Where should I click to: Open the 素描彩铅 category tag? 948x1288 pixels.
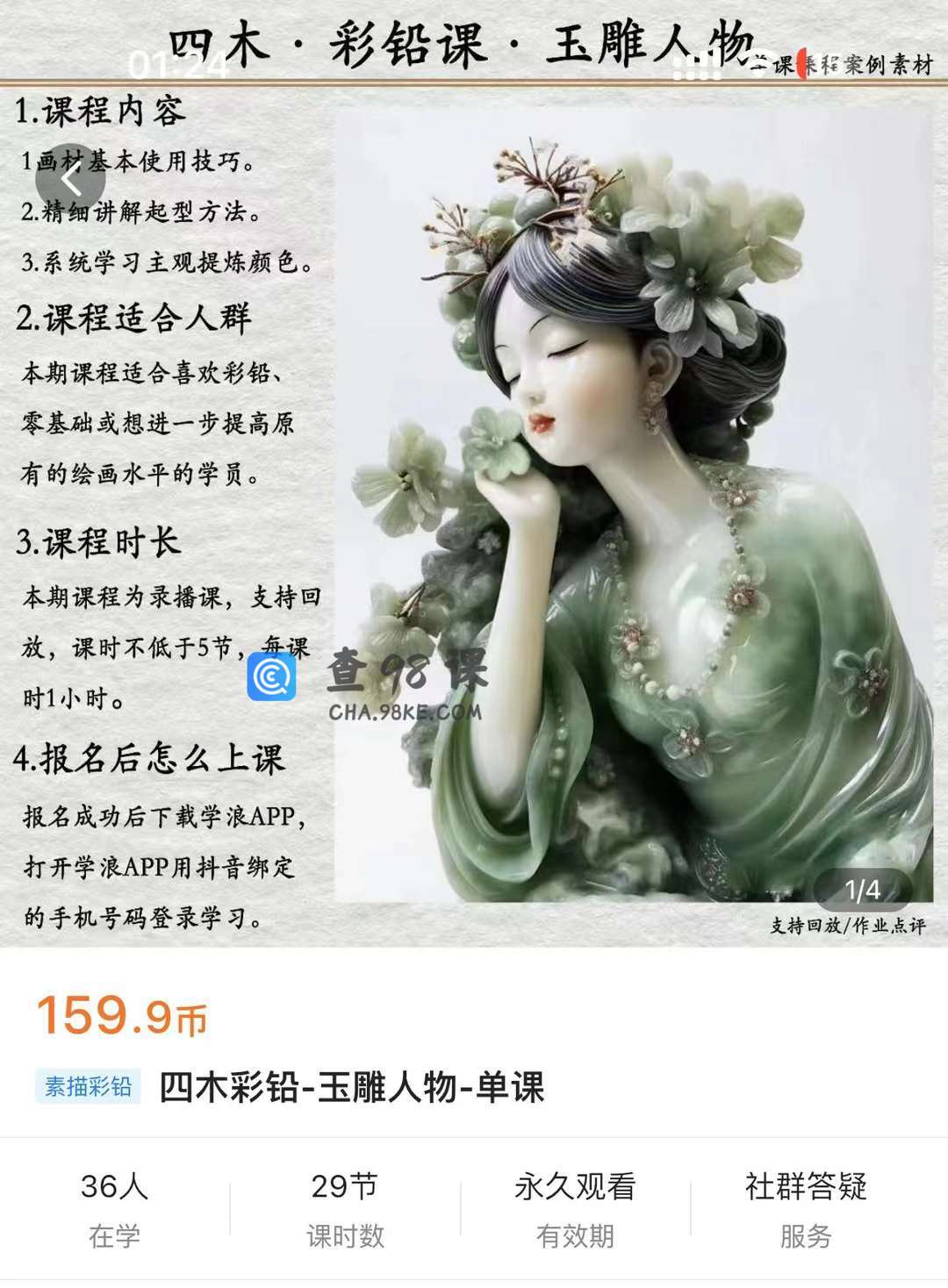[88, 1087]
